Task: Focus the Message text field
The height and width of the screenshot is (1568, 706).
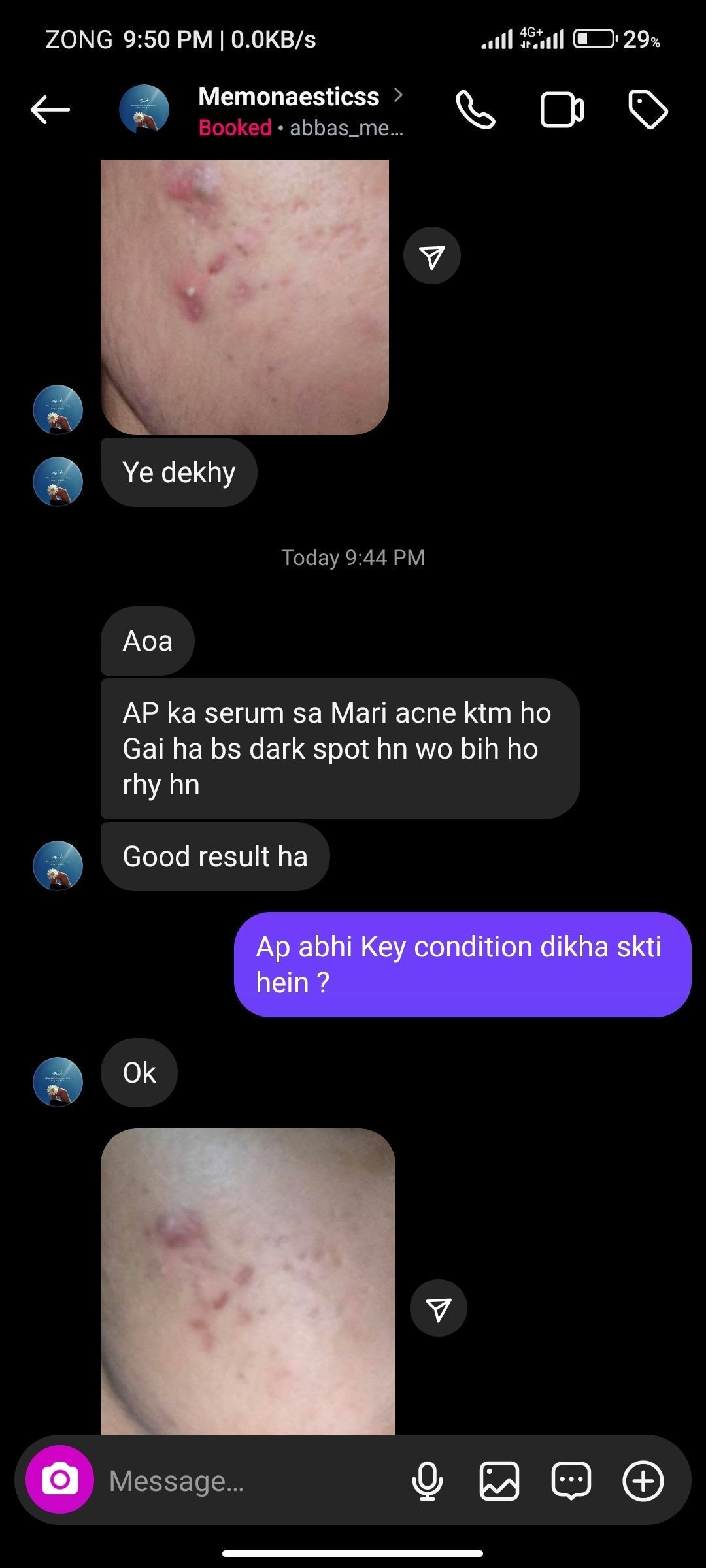Action: pyautogui.click(x=248, y=1481)
